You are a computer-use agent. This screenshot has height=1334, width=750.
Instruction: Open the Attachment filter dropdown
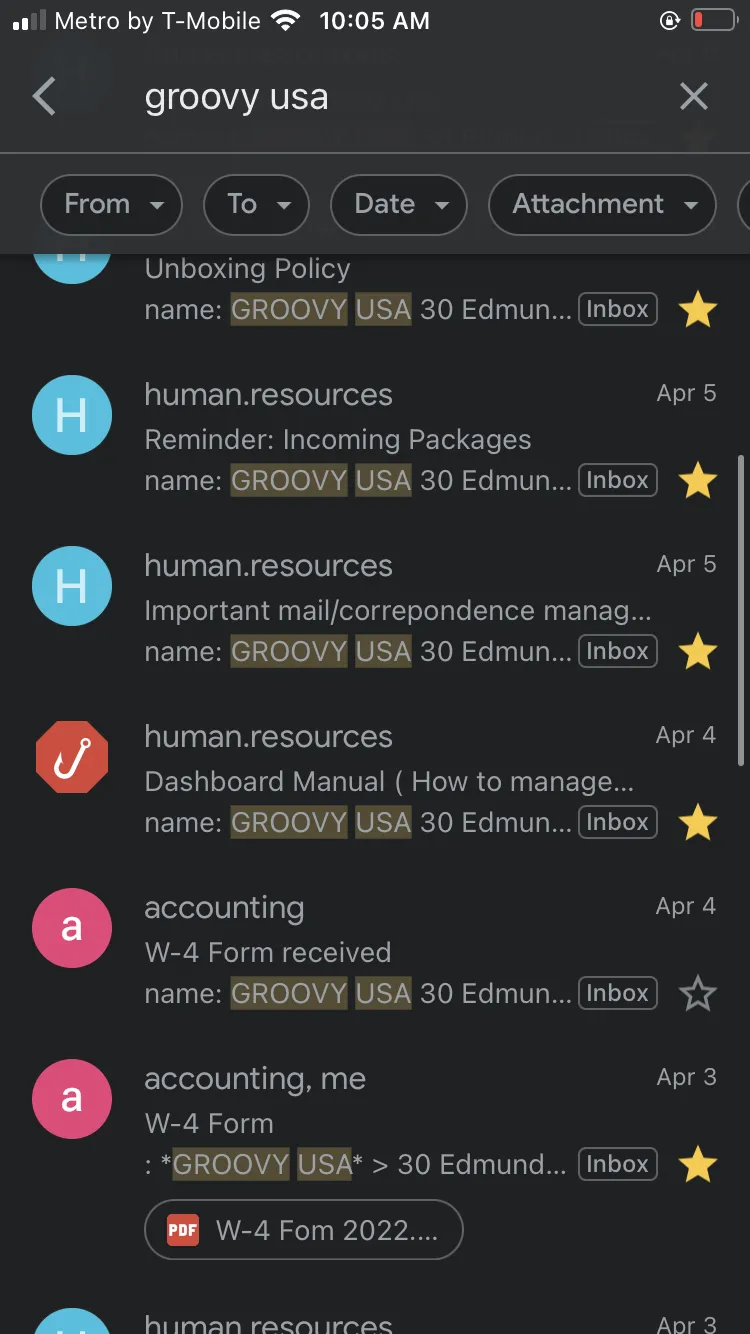[x=602, y=204]
